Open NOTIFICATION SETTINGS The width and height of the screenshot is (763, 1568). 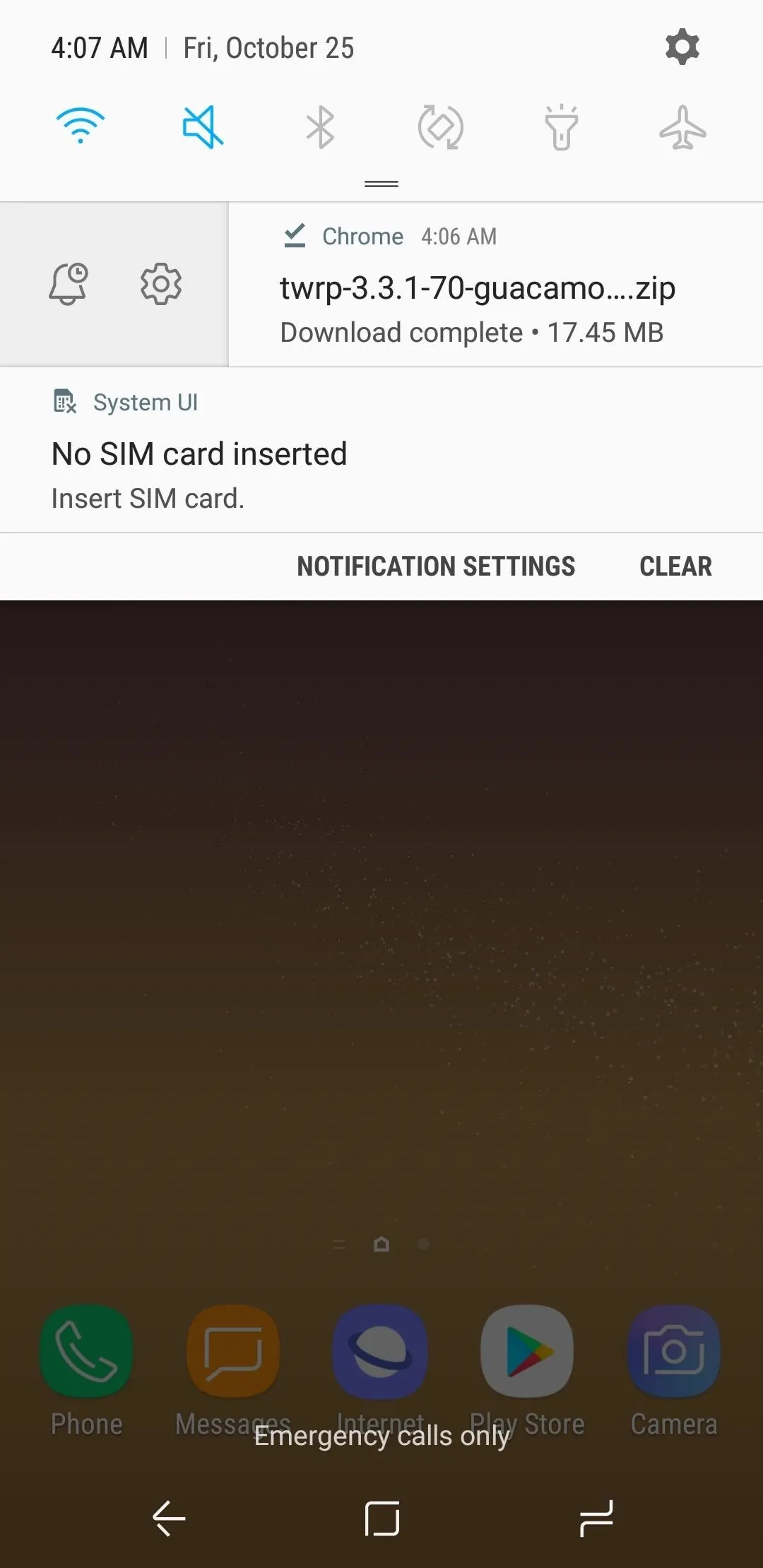[436, 566]
